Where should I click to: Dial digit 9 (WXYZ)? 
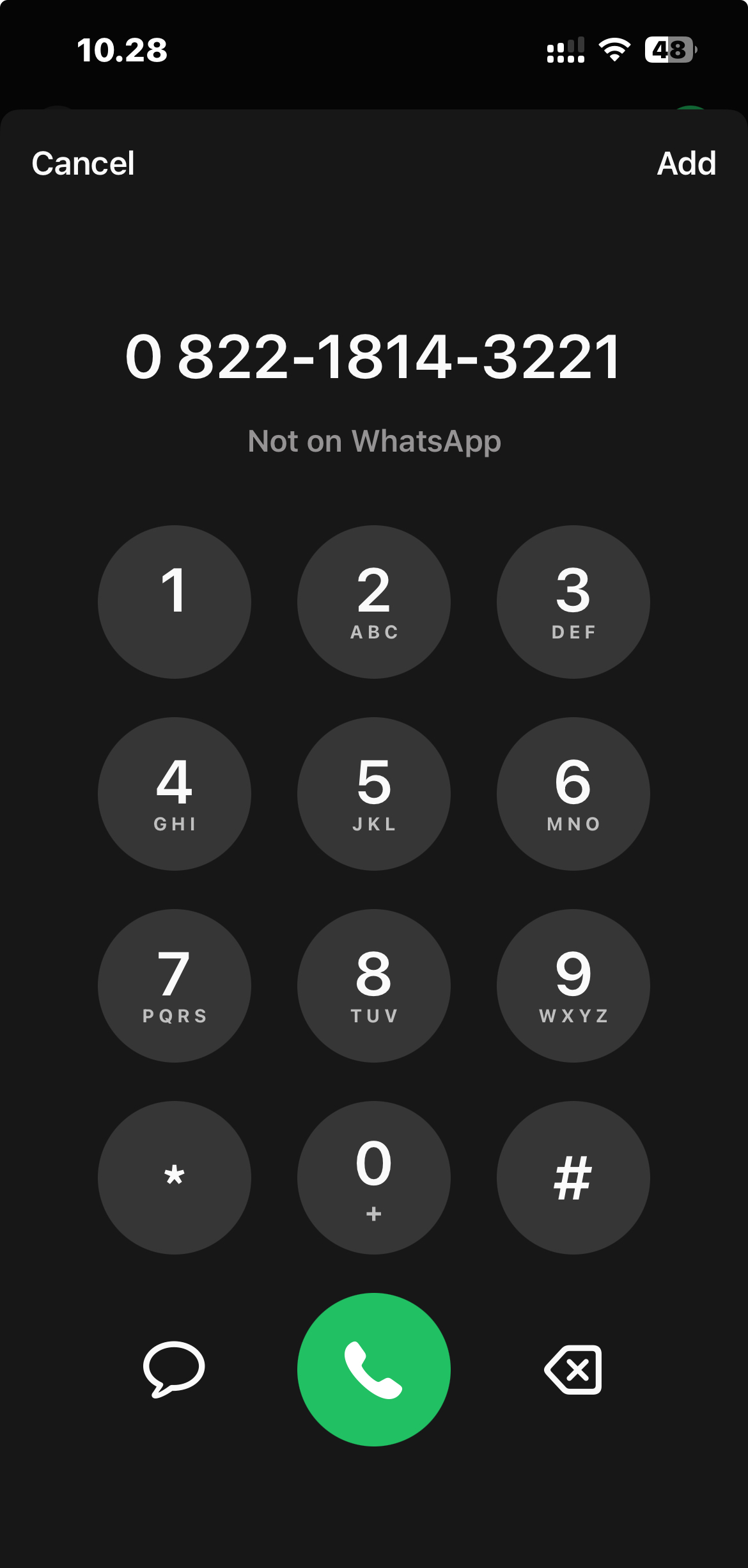click(573, 986)
